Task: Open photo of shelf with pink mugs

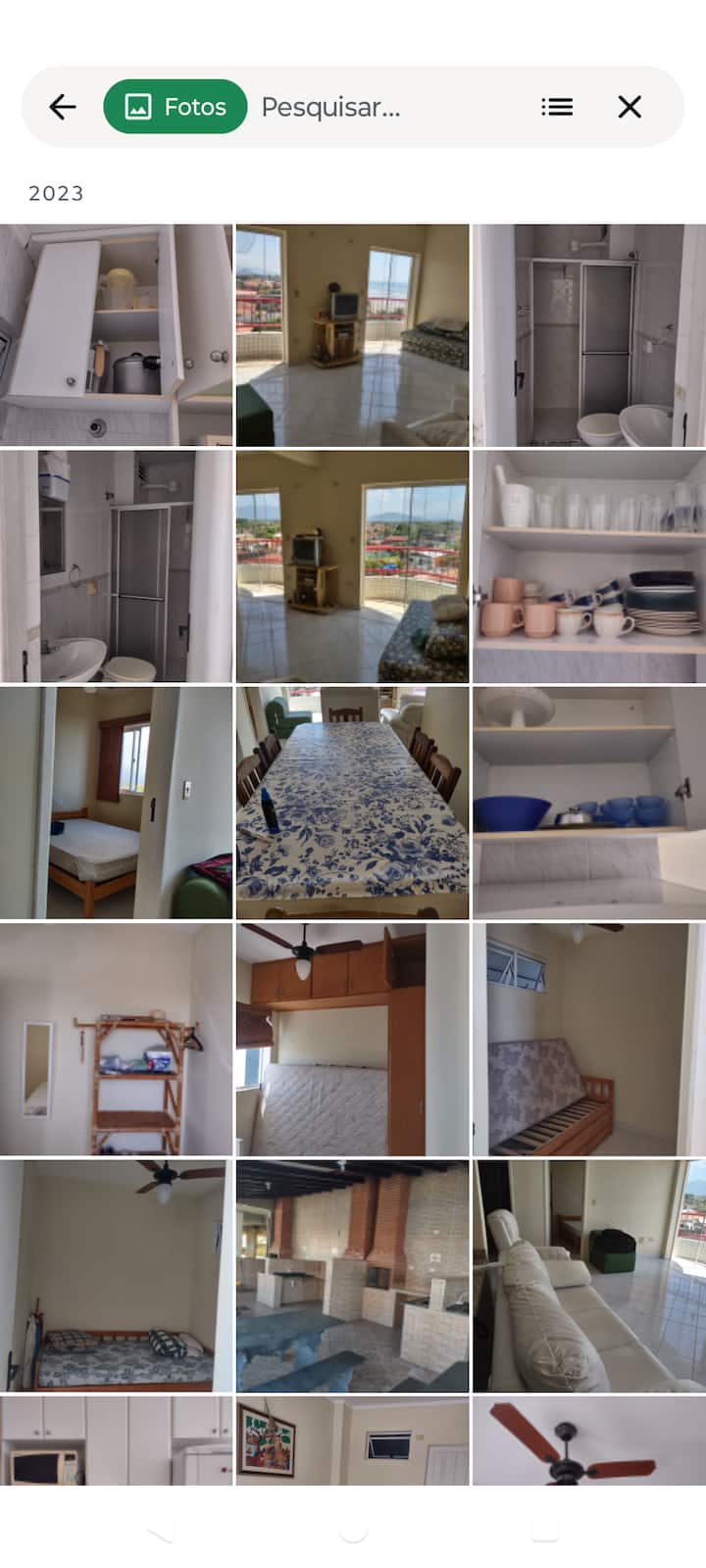Action: click(x=588, y=566)
